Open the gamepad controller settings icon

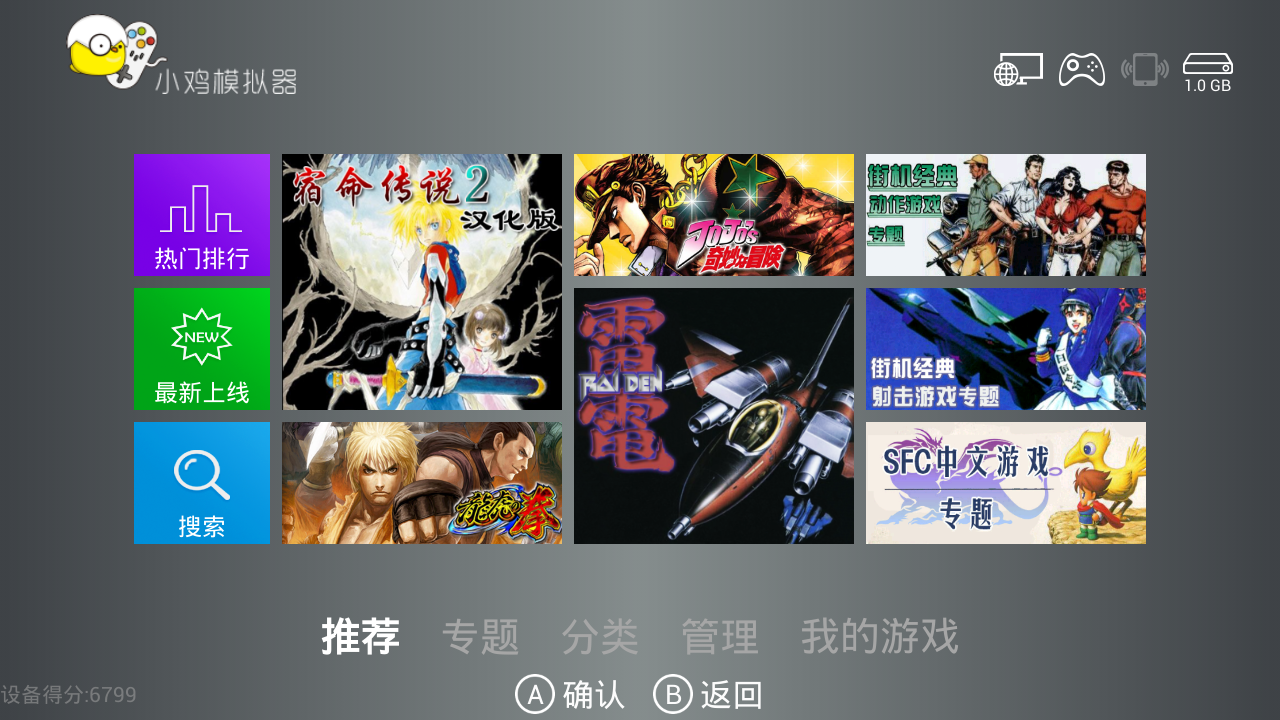coord(1082,70)
